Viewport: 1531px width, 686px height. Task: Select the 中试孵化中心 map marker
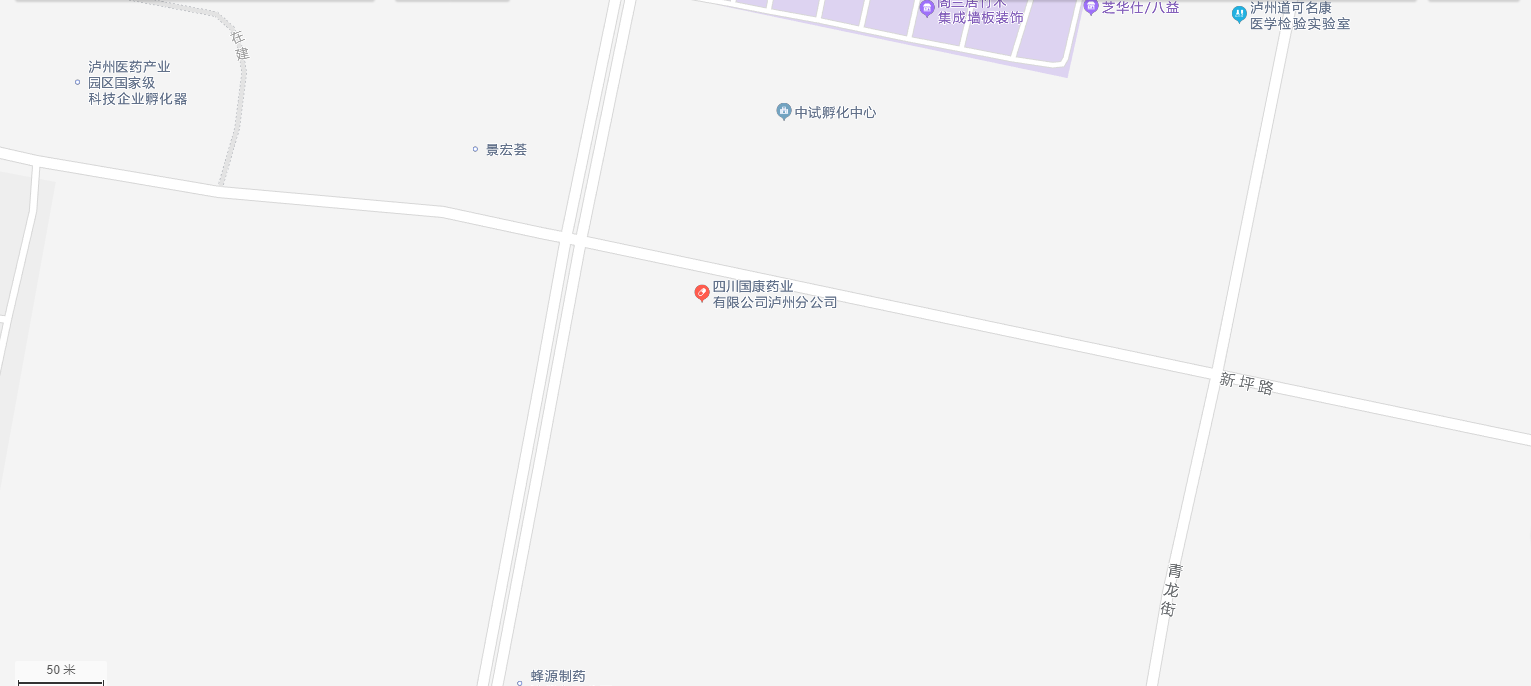click(x=784, y=111)
